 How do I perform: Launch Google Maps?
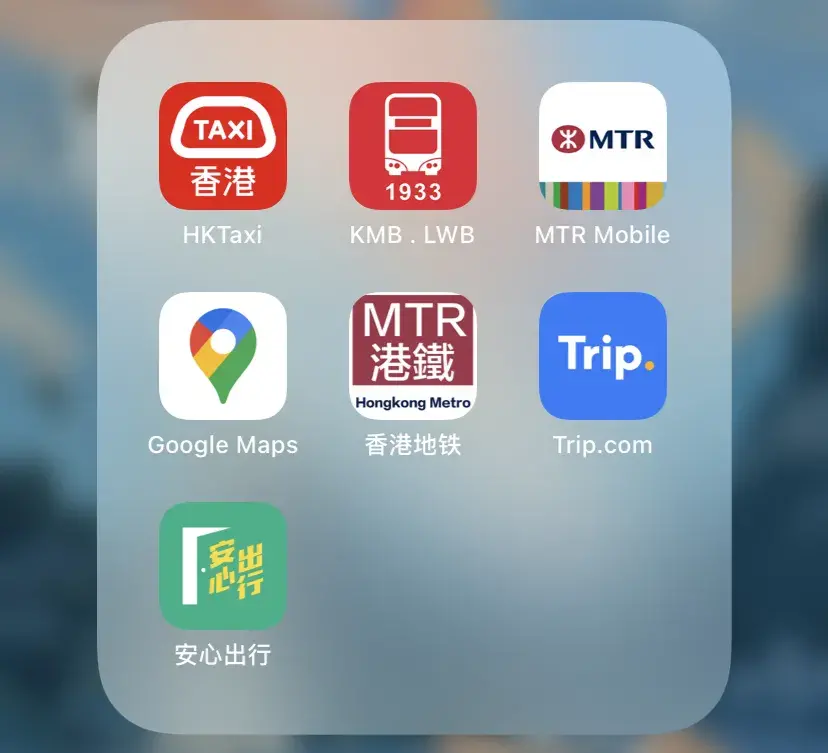(x=223, y=356)
